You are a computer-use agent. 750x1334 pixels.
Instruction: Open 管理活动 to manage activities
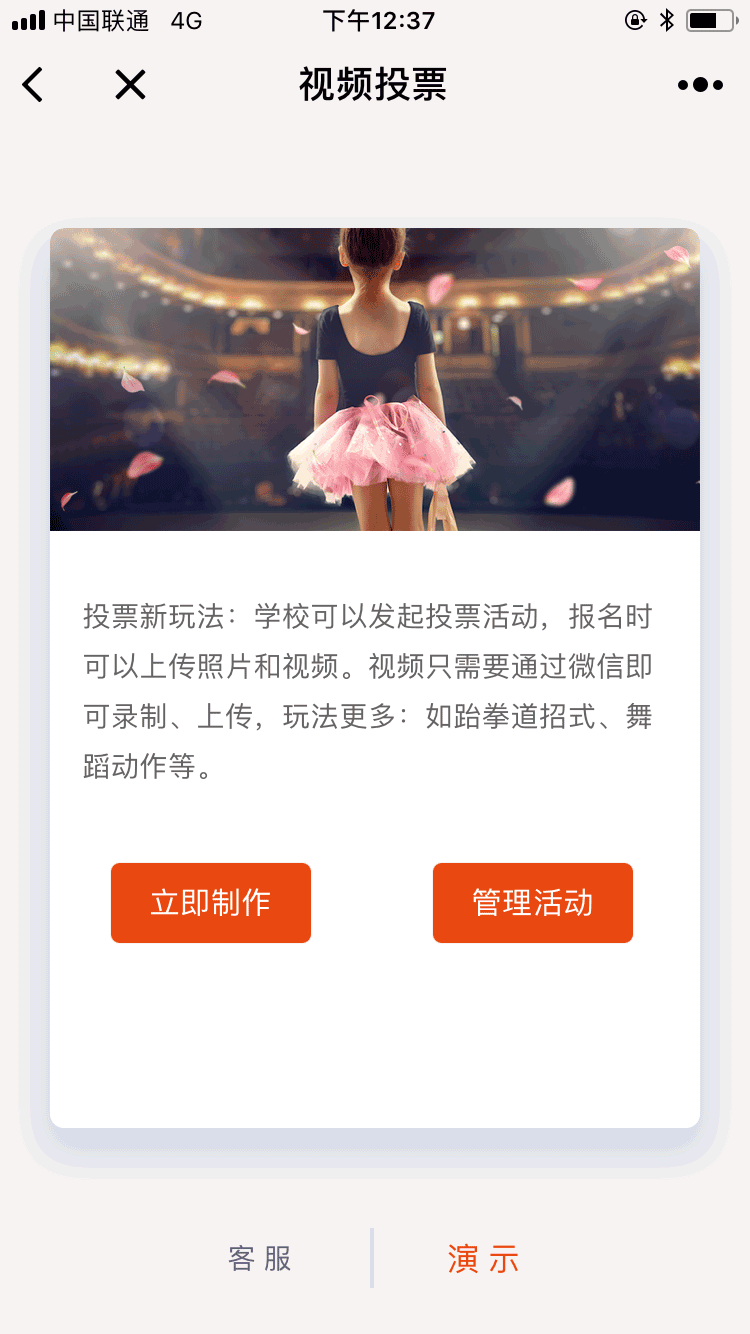pyautogui.click(x=532, y=902)
